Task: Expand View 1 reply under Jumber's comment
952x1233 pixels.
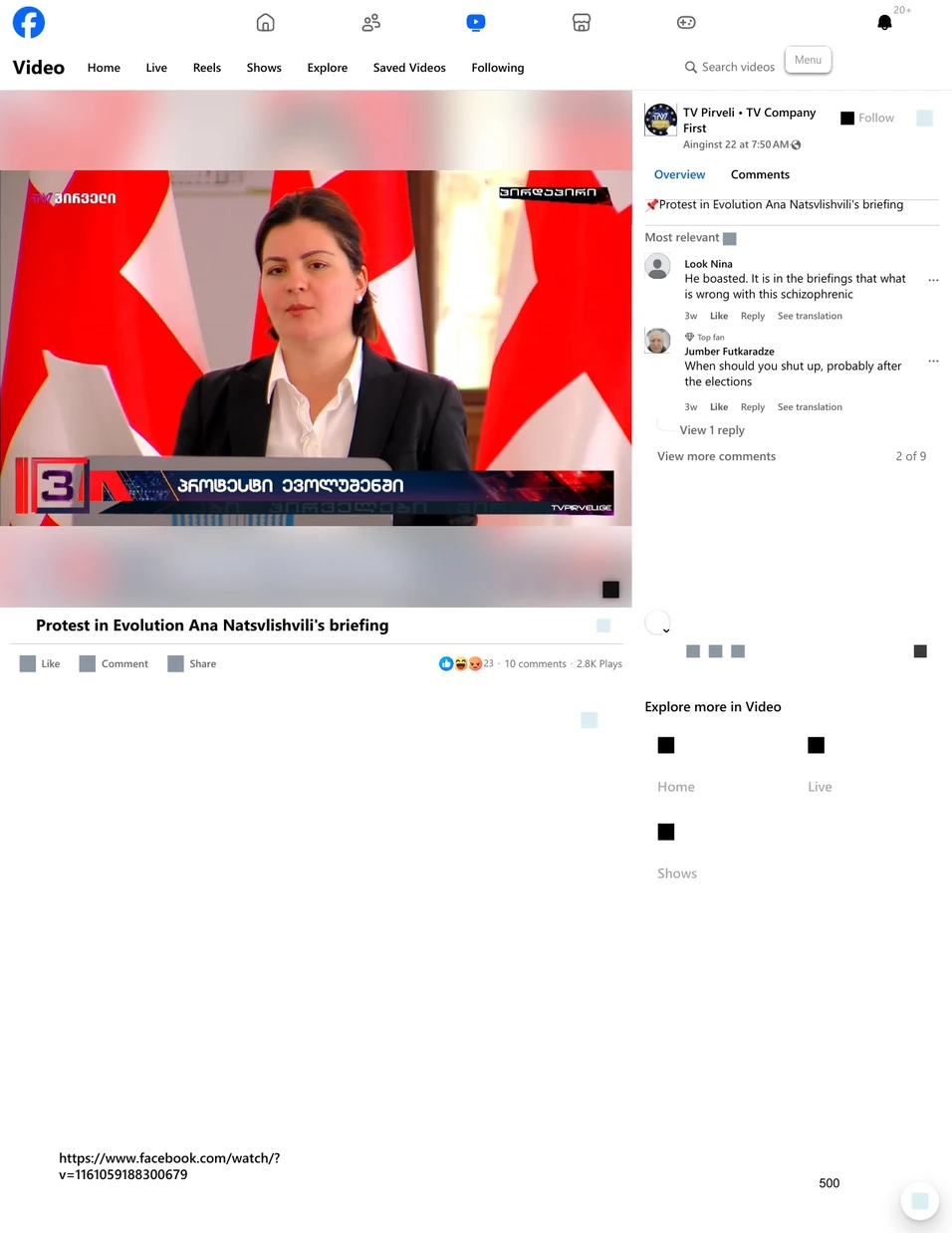Action: (712, 430)
